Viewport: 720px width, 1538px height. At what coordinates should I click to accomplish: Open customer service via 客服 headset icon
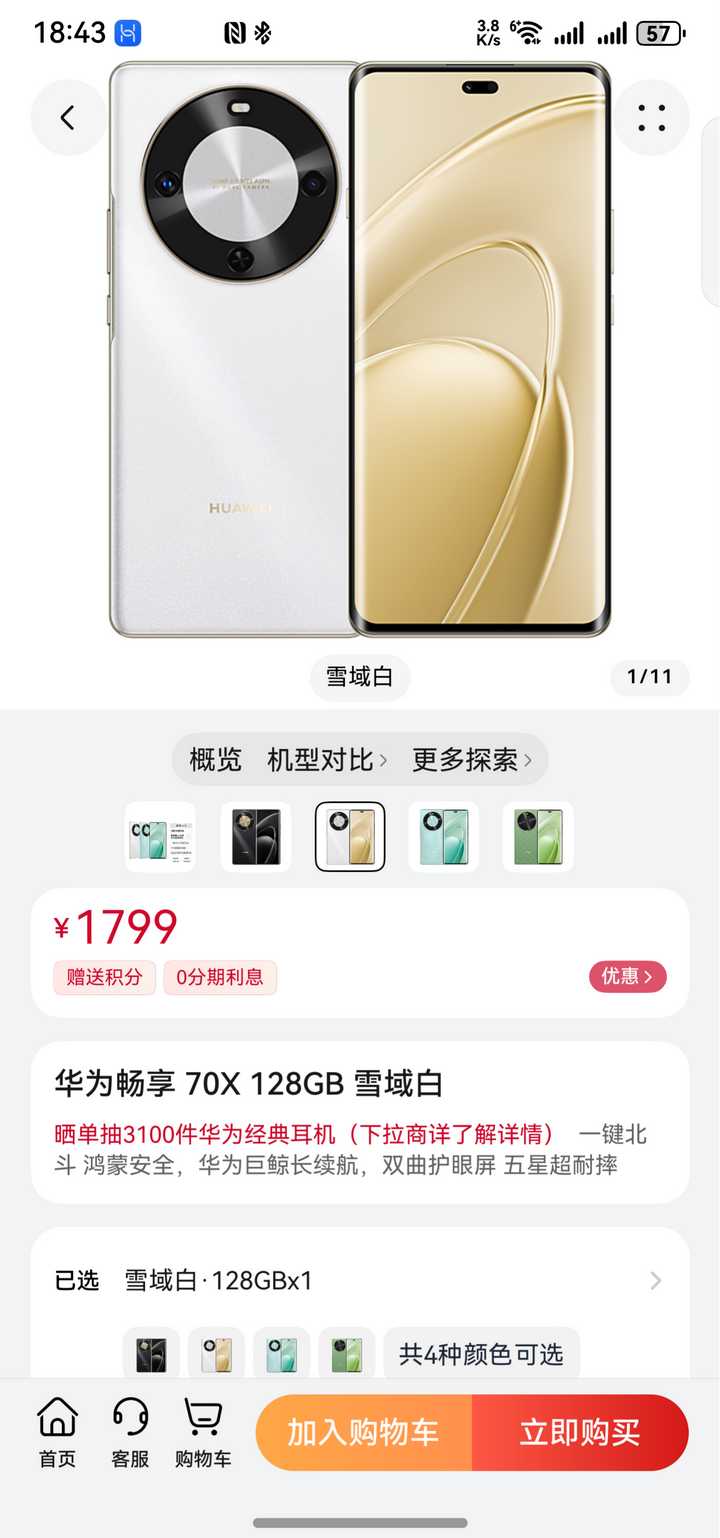pos(129,1432)
